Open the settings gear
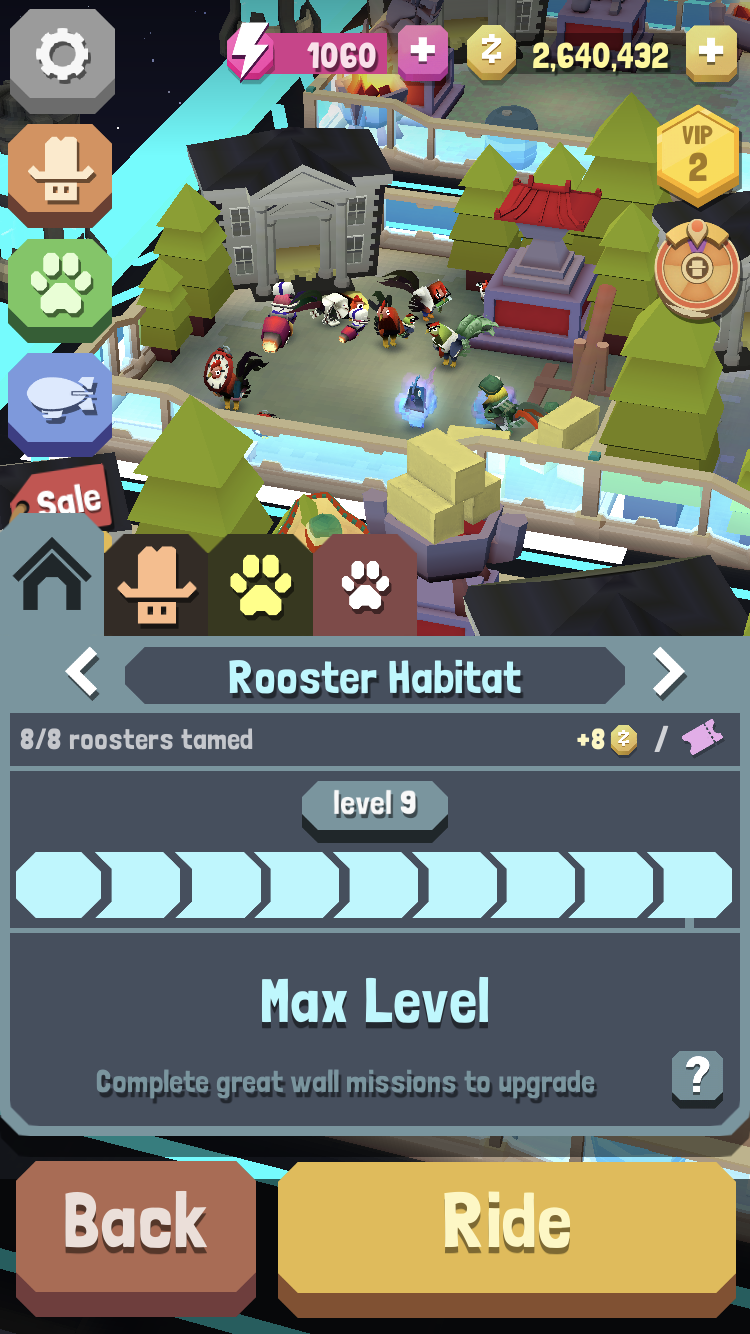 62,55
